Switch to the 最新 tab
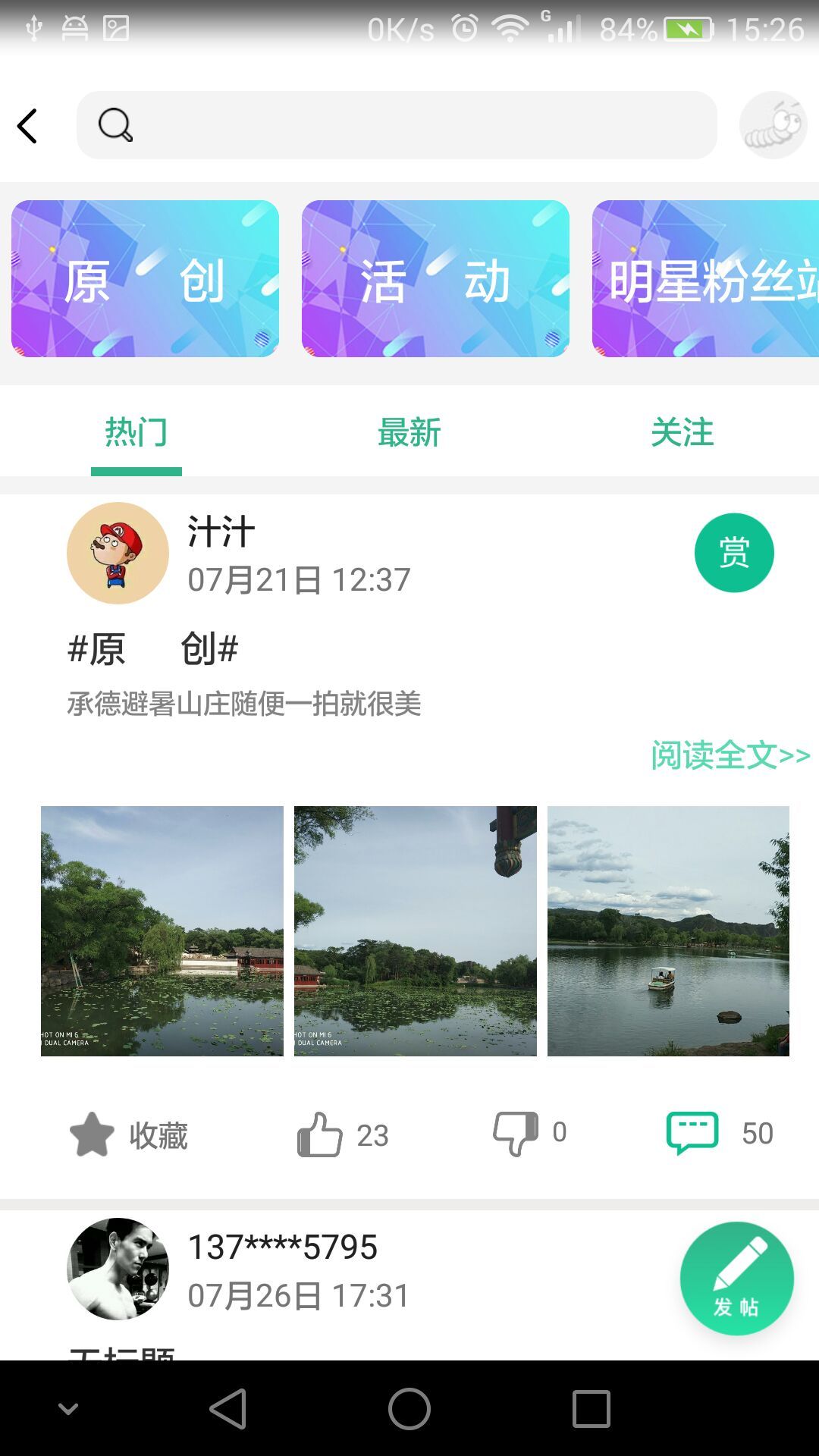Screen dimensions: 819x1456 (409, 433)
